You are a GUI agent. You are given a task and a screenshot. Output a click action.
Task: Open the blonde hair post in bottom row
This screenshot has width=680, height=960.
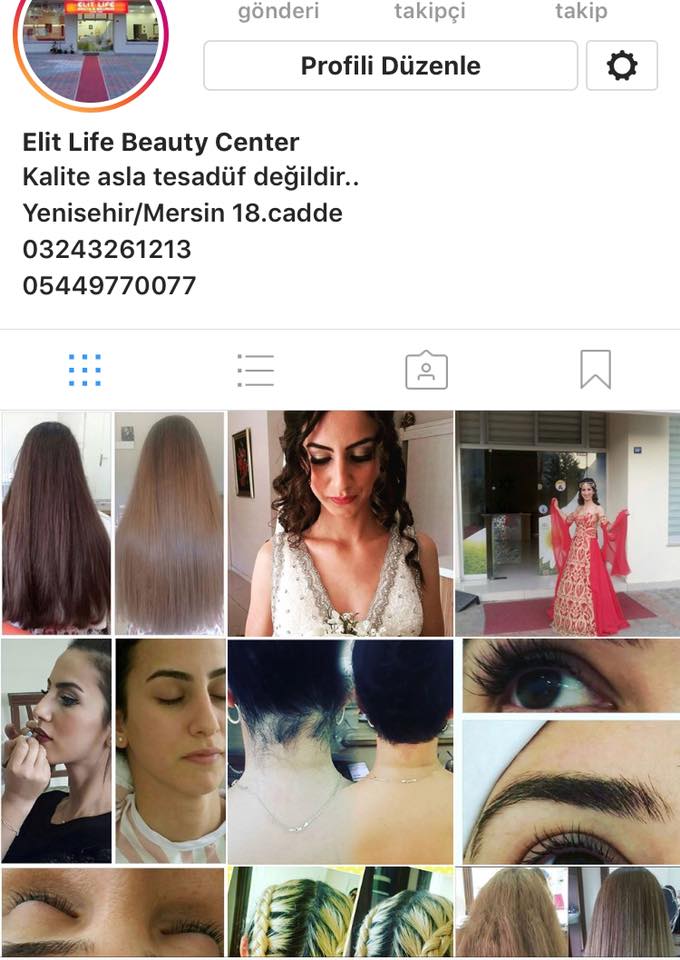point(567,912)
